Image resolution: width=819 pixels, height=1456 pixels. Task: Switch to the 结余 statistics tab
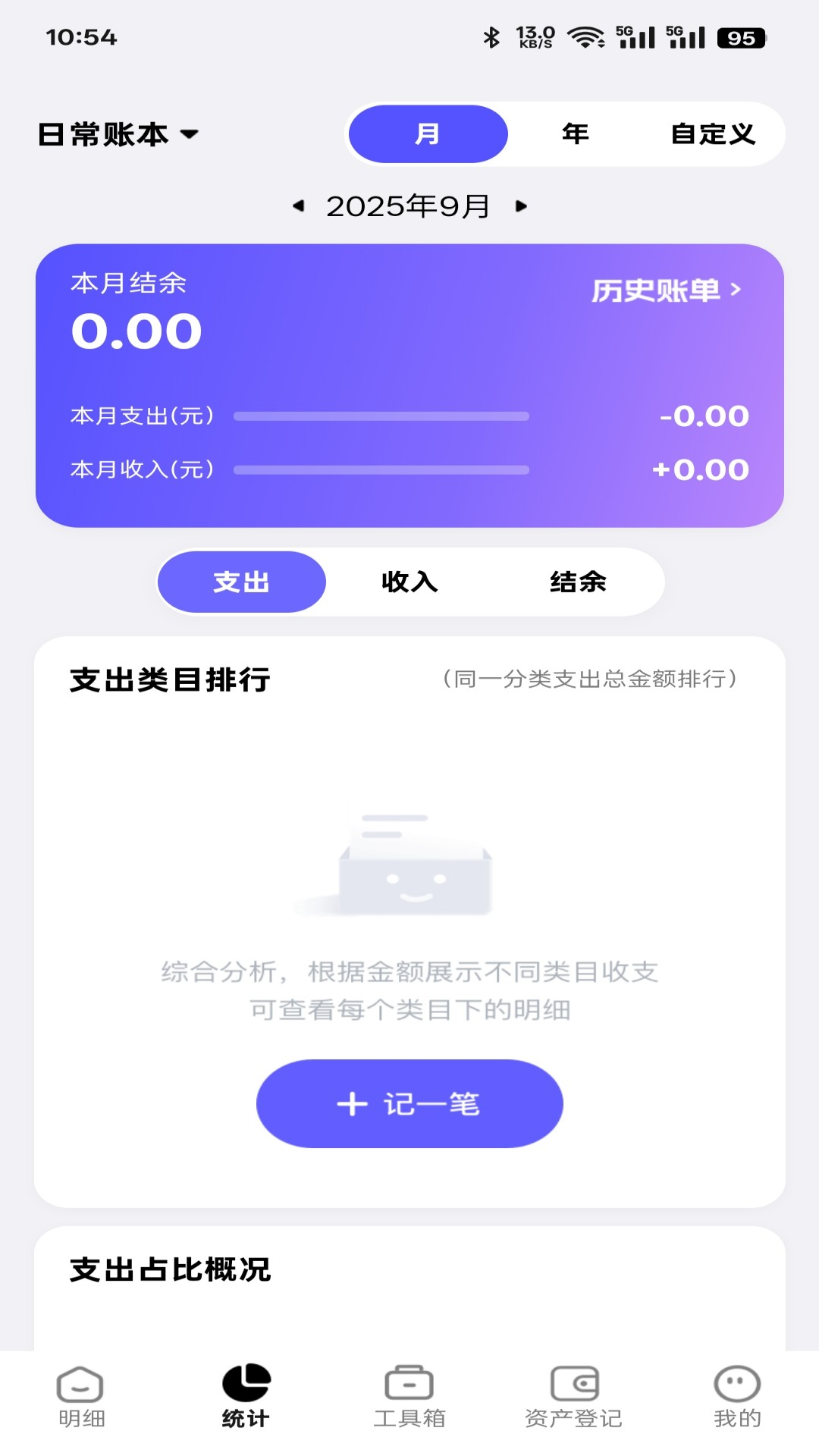coord(578,582)
